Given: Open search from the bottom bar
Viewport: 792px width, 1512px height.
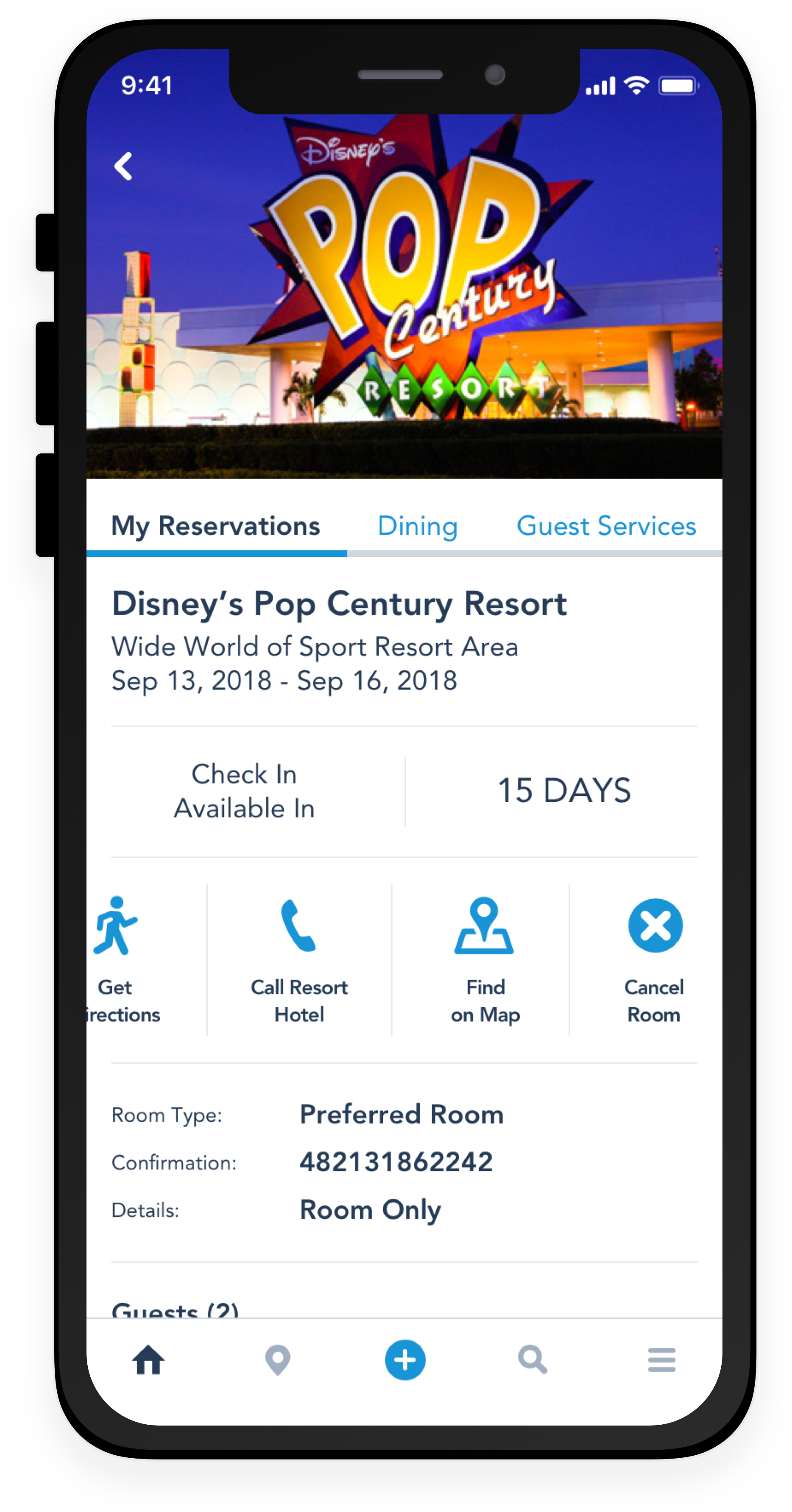Looking at the screenshot, I should pos(533,1360).
